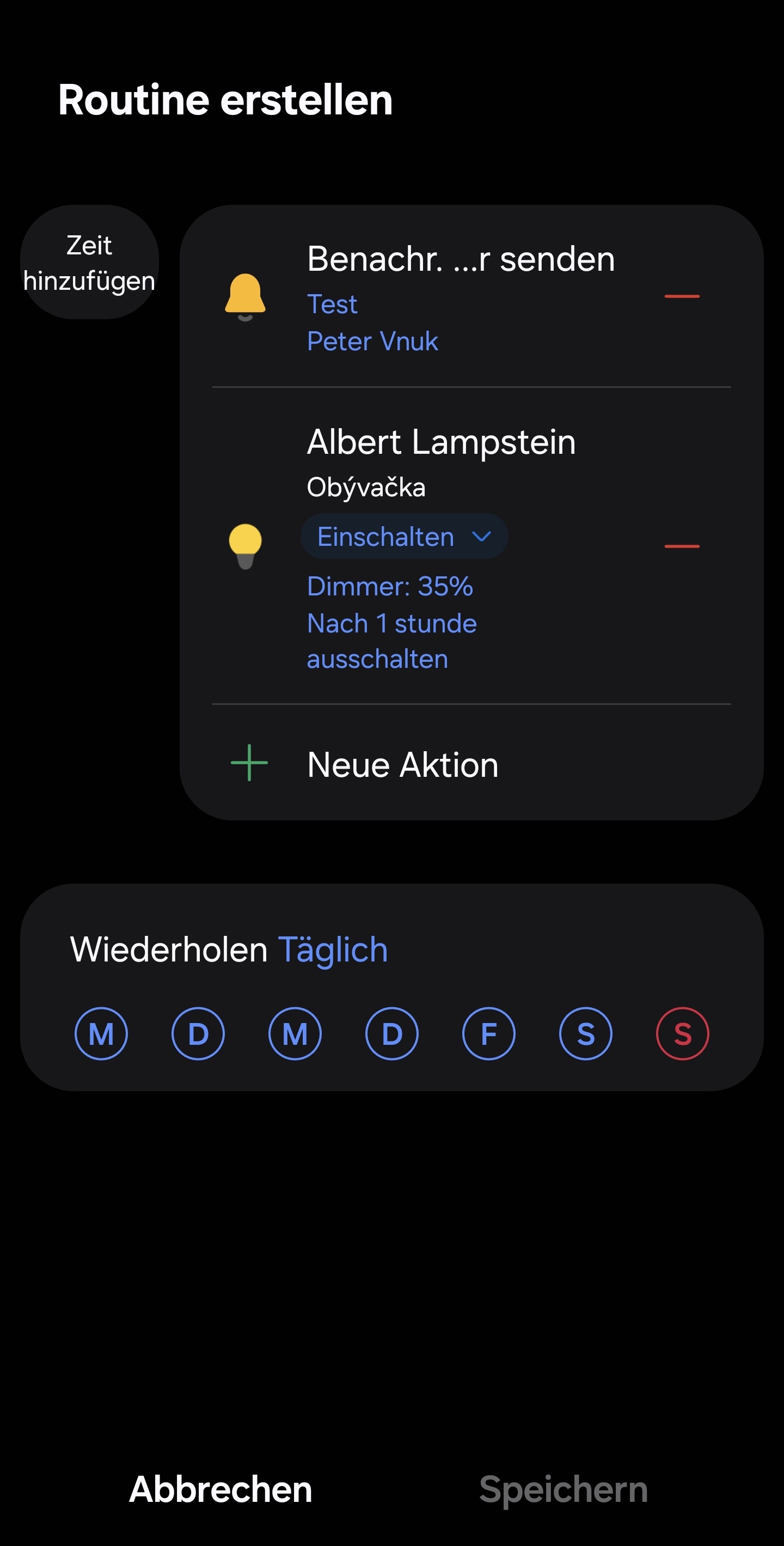The height and width of the screenshot is (1546, 784).
Task: Tap the Zeit hinzufügen button
Action: pos(89,262)
